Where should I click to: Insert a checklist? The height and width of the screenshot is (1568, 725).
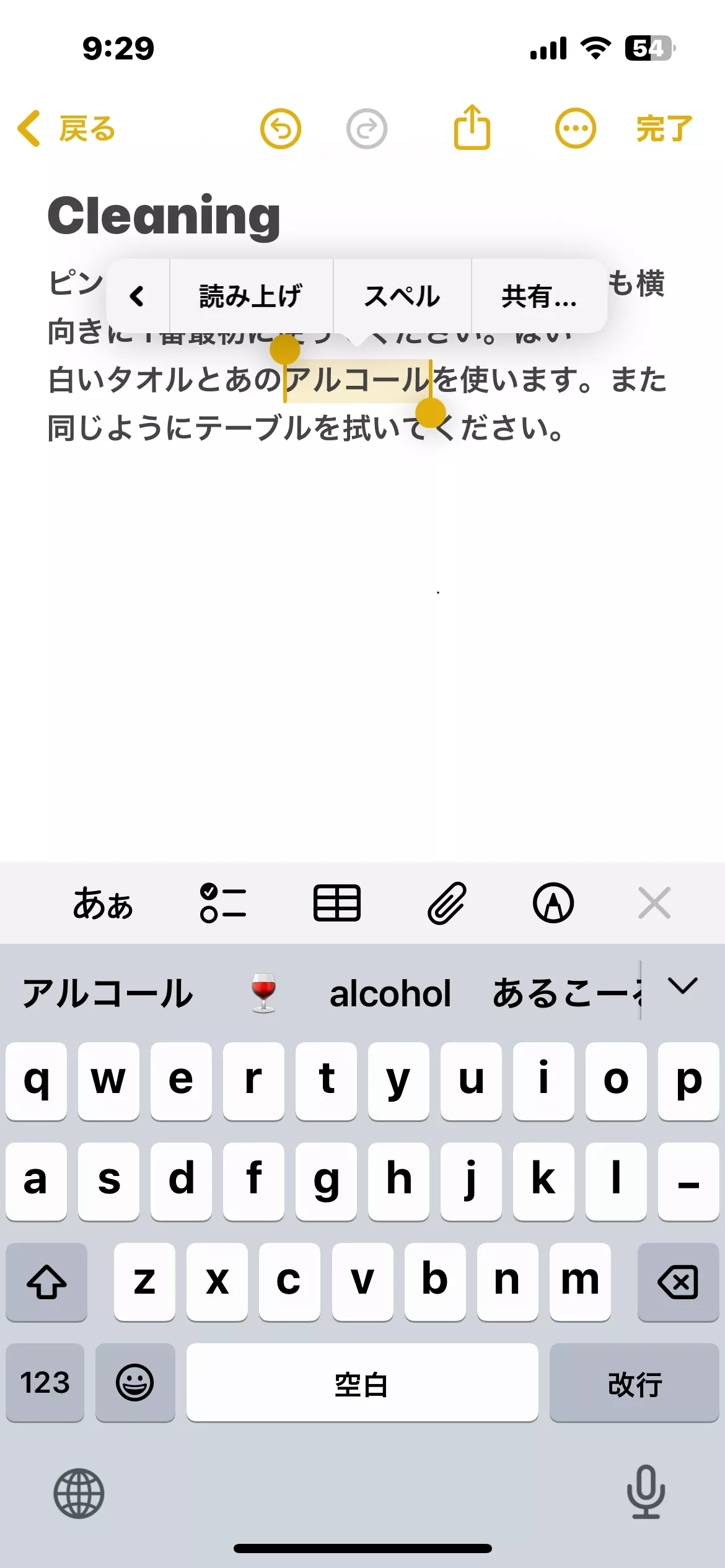point(223,903)
